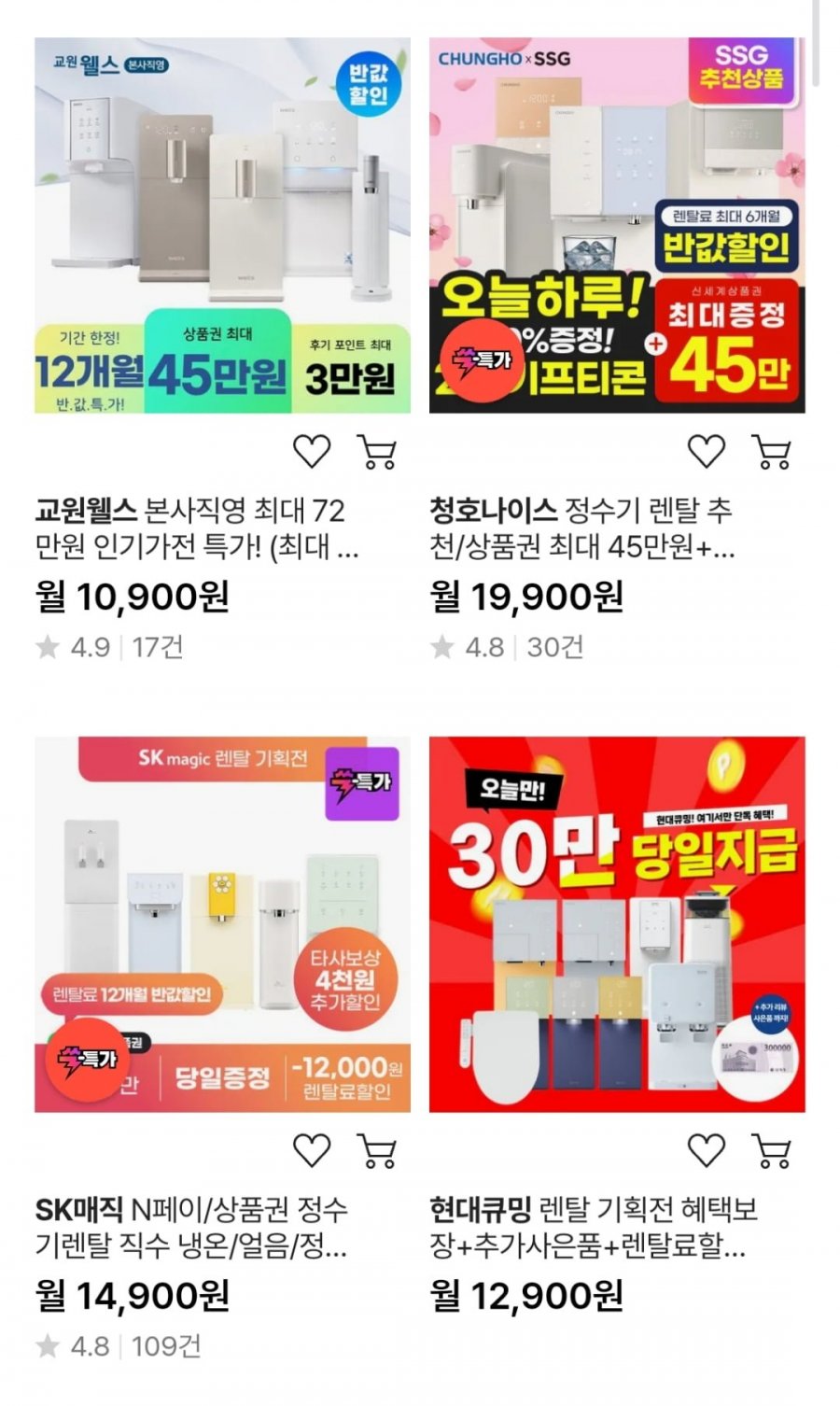
Task: Add 청호나이스 rental to cart
Action: (x=772, y=452)
